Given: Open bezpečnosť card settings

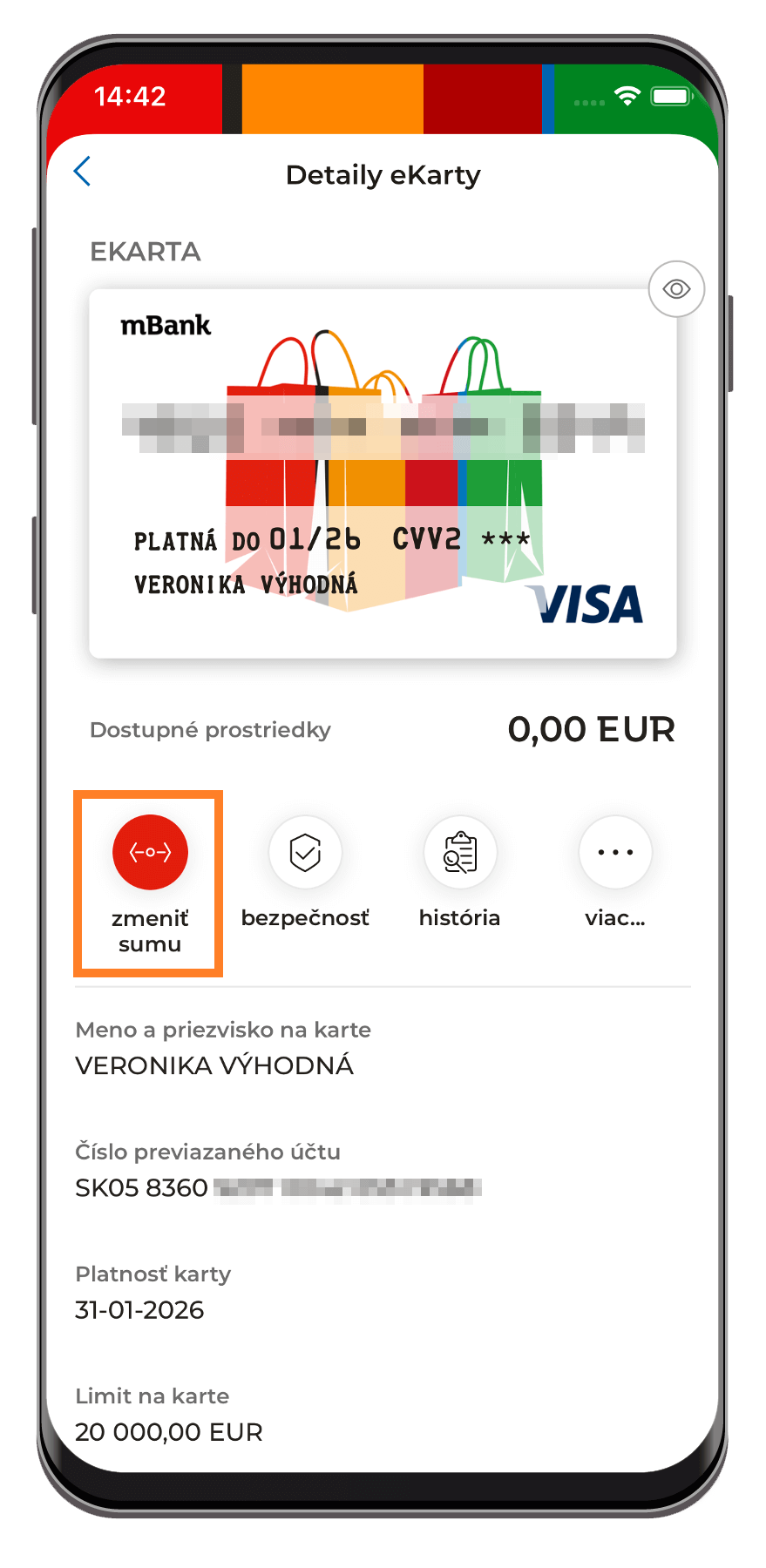Looking at the screenshot, I should click(x=305, y=853).
